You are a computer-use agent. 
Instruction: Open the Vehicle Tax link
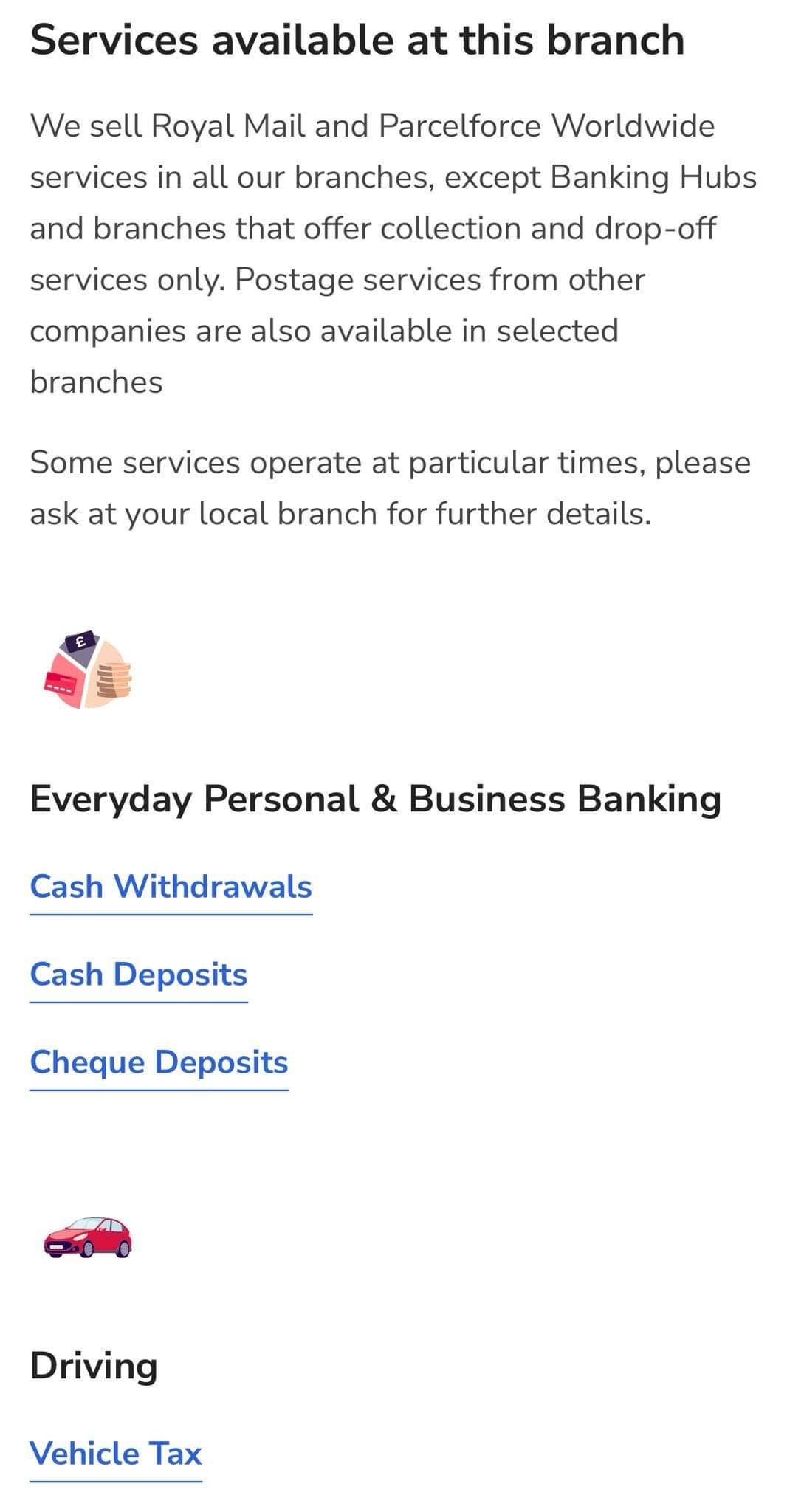(x=116, y=1453)
